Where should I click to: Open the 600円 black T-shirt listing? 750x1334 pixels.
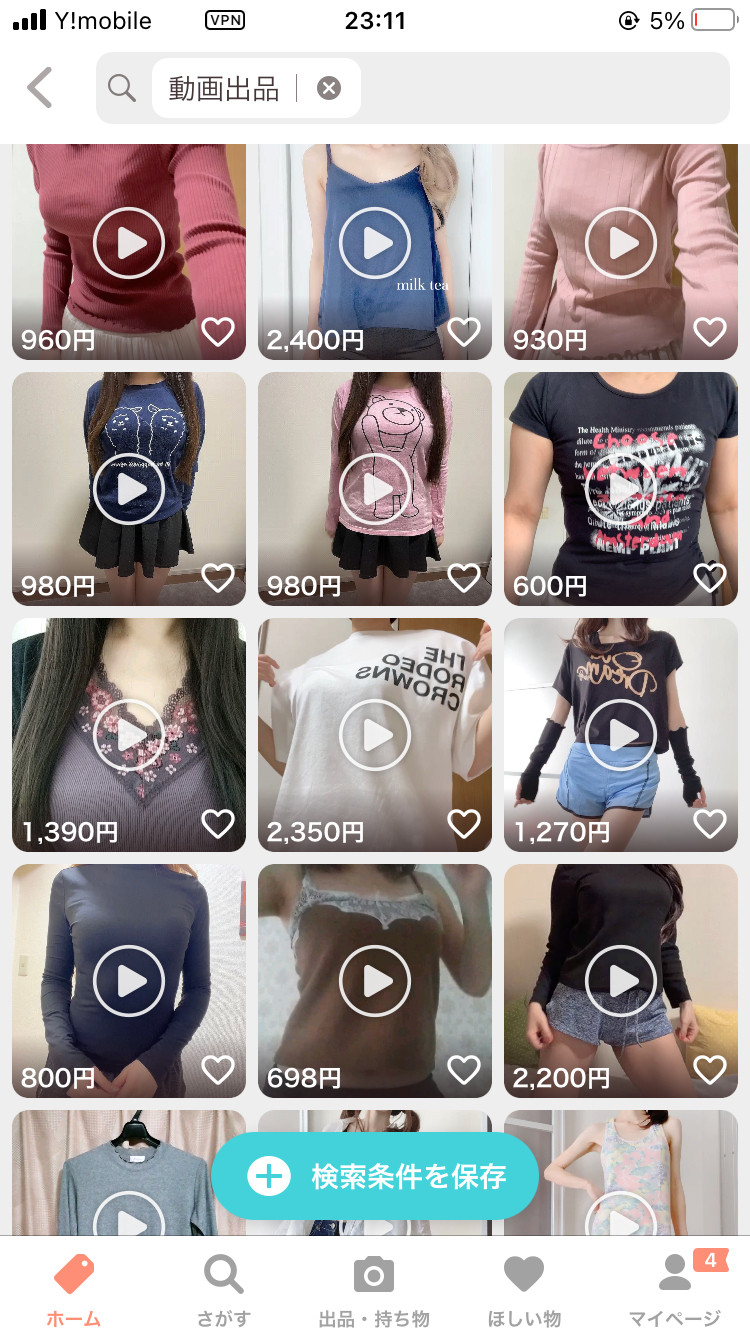pyautogui.click(x=621, y=489)
